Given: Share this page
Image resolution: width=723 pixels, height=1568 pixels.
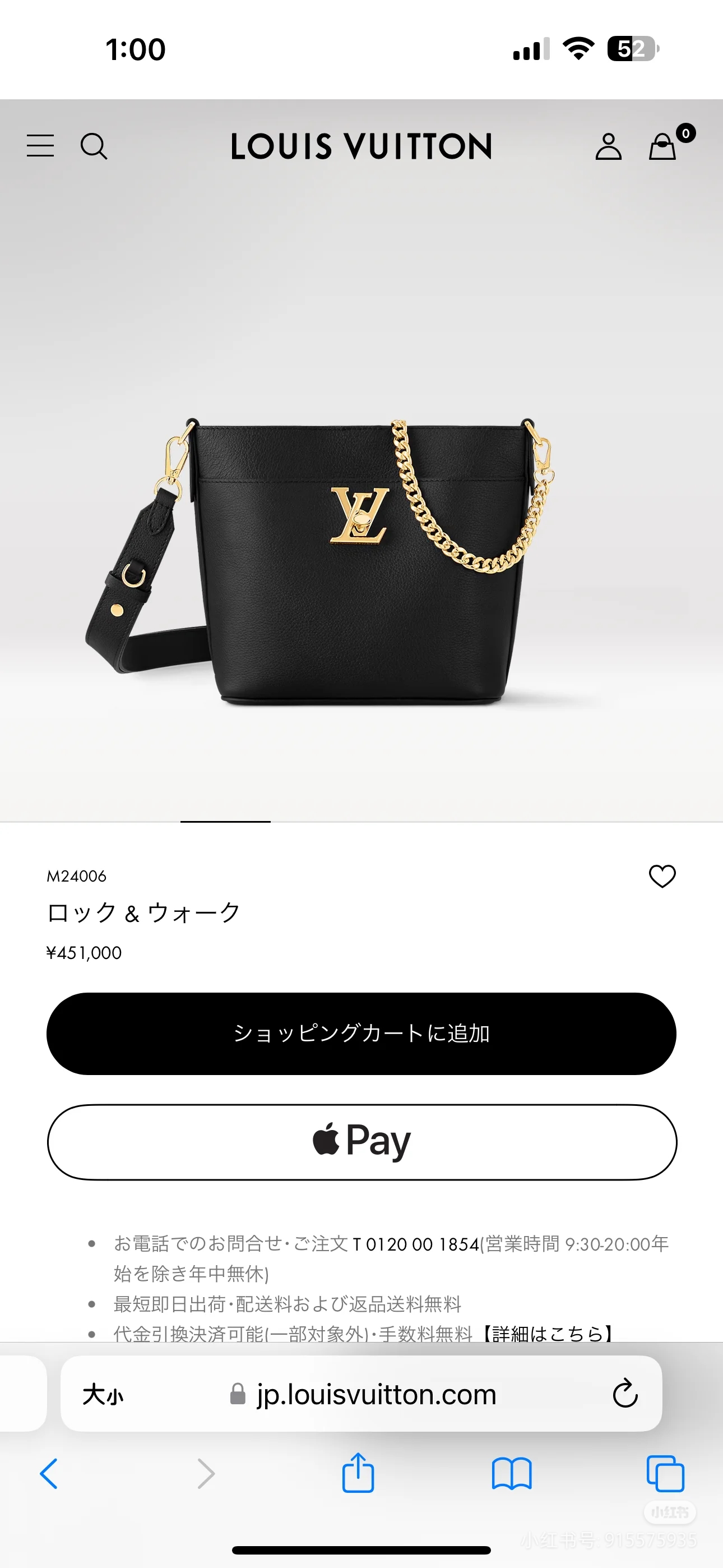Looking at the screenshot, I should click(358, 1474).
